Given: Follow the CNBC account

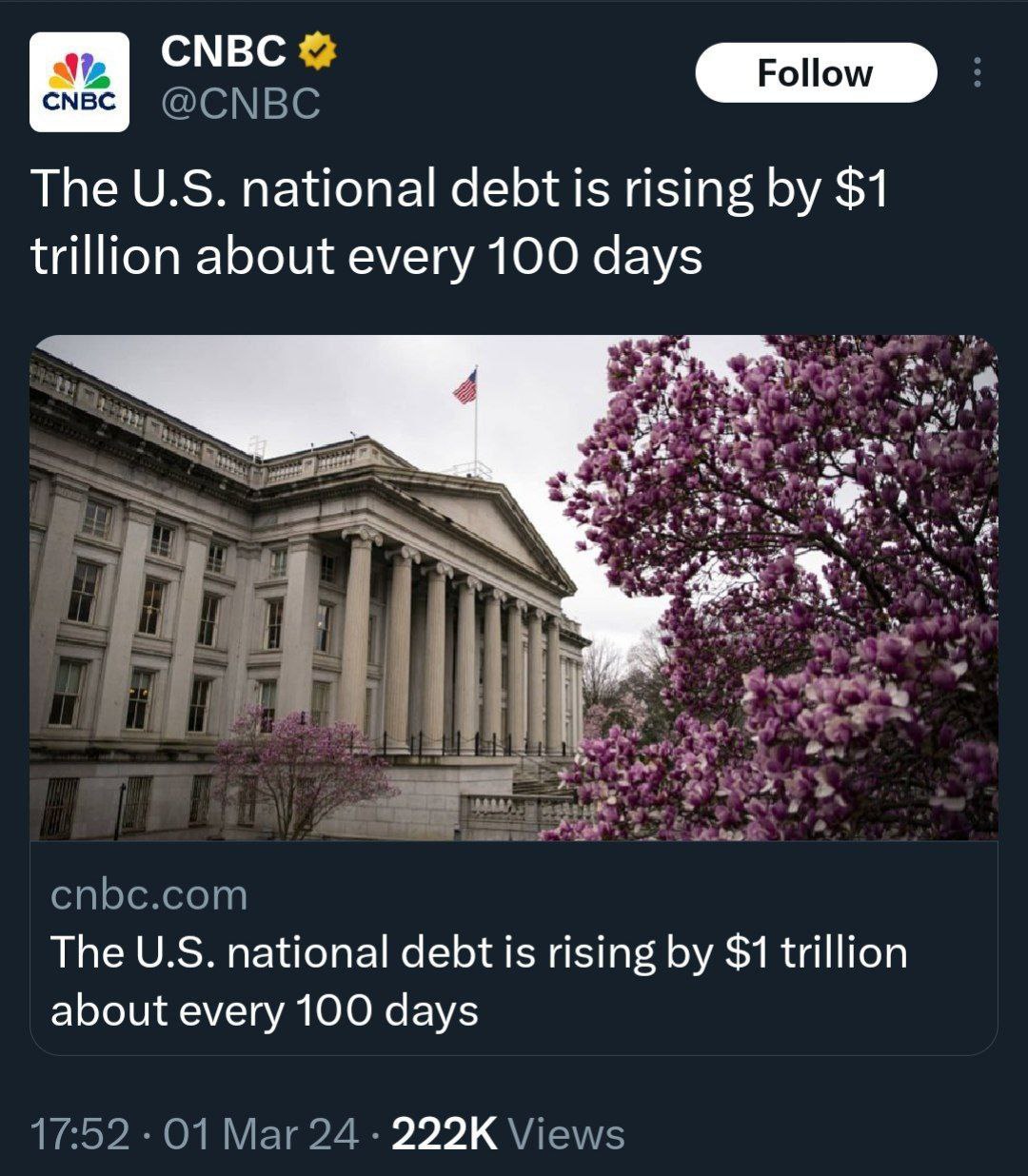Looking at the screenshot, I should coord(816,73).
